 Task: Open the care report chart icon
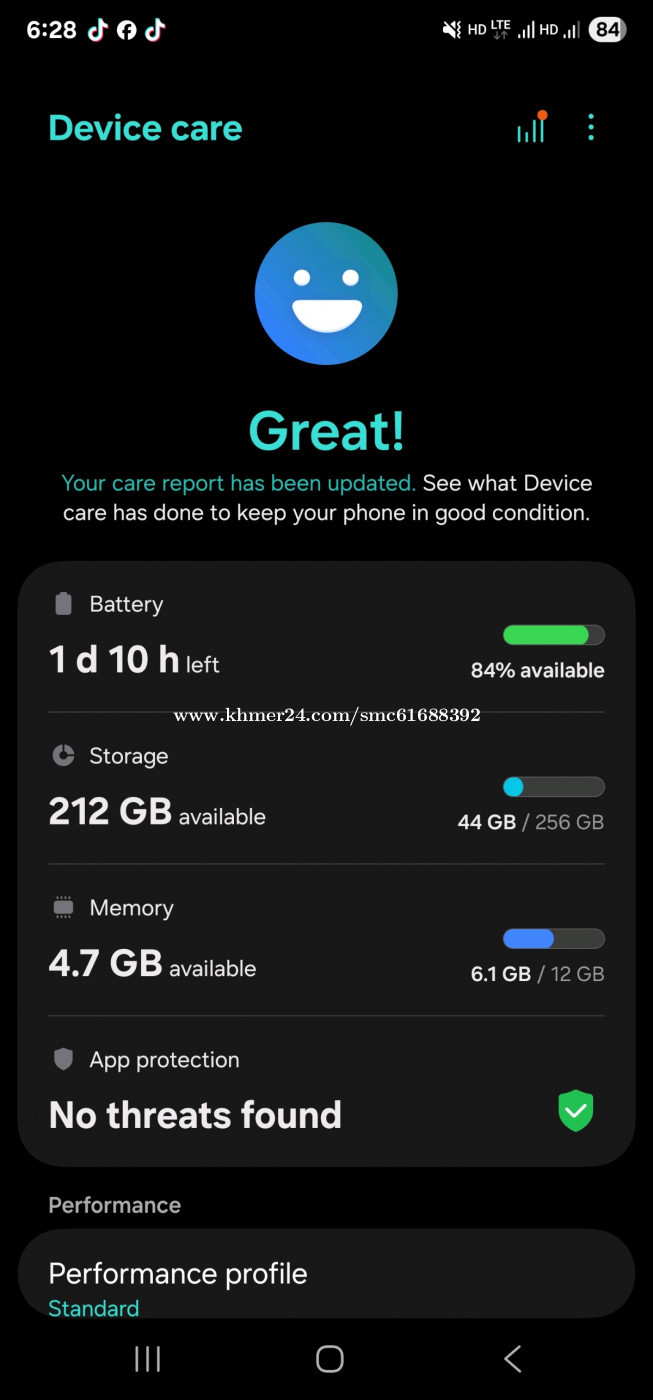click(531, 128)
